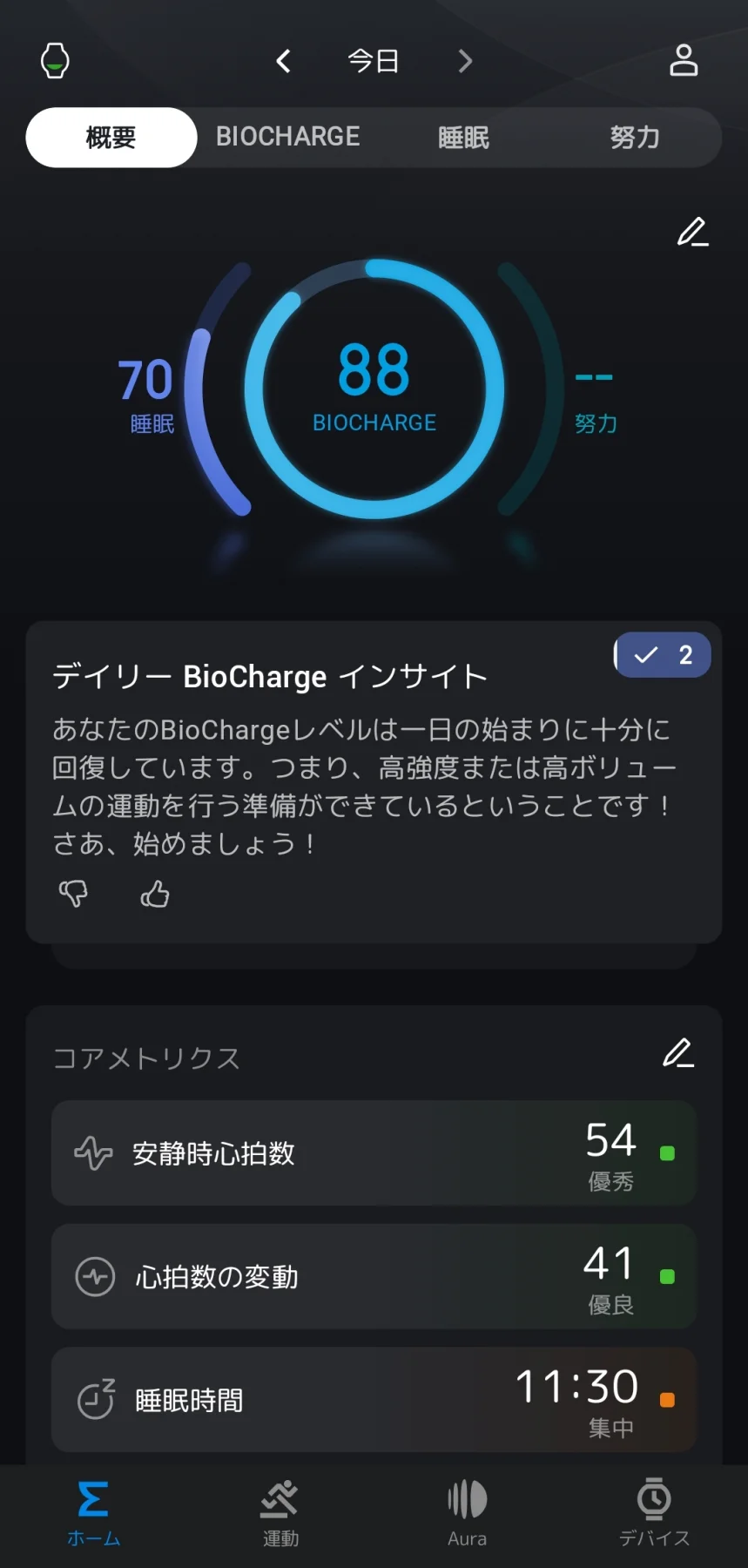
Task: Open the user profile icon
Action: point(684,60)
